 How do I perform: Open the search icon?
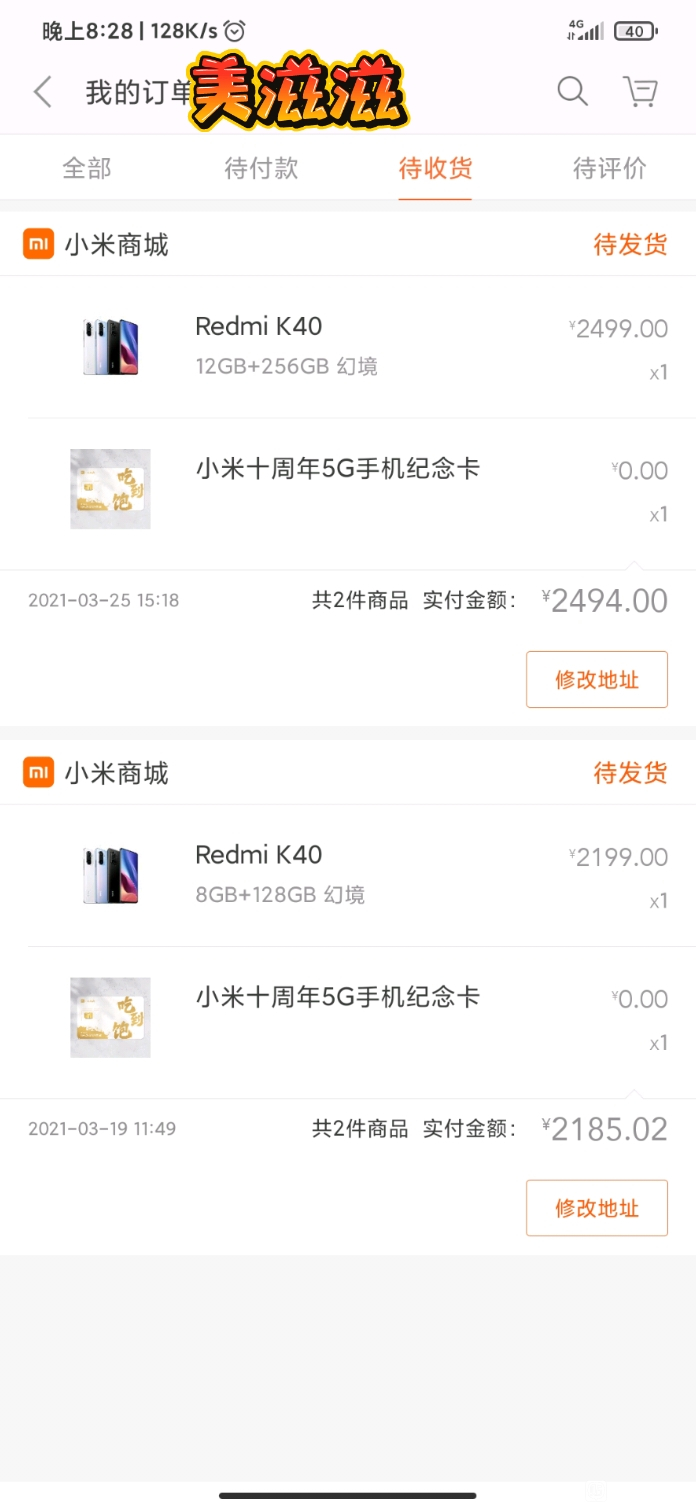coord(572,91)
